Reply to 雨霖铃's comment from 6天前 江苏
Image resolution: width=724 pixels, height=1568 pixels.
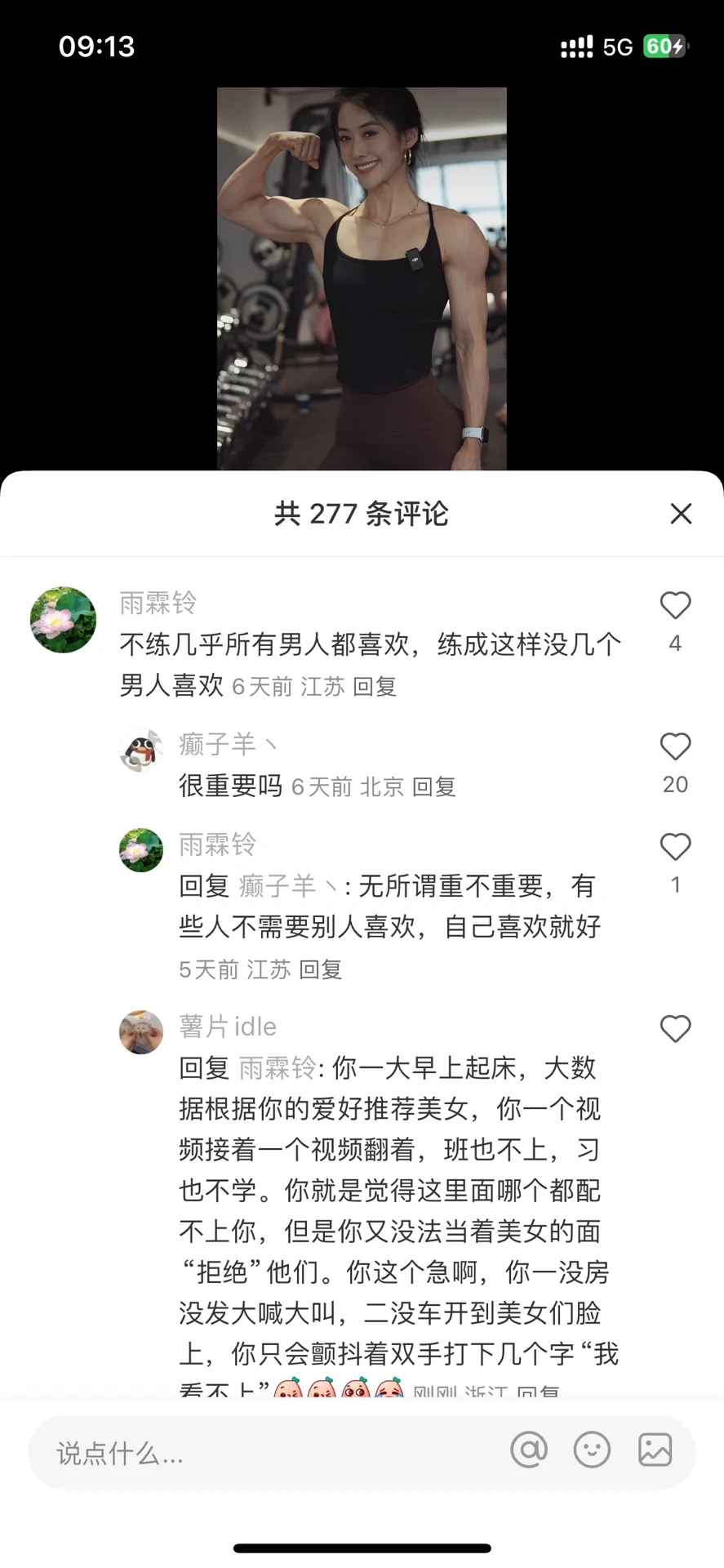click(375, 687)
